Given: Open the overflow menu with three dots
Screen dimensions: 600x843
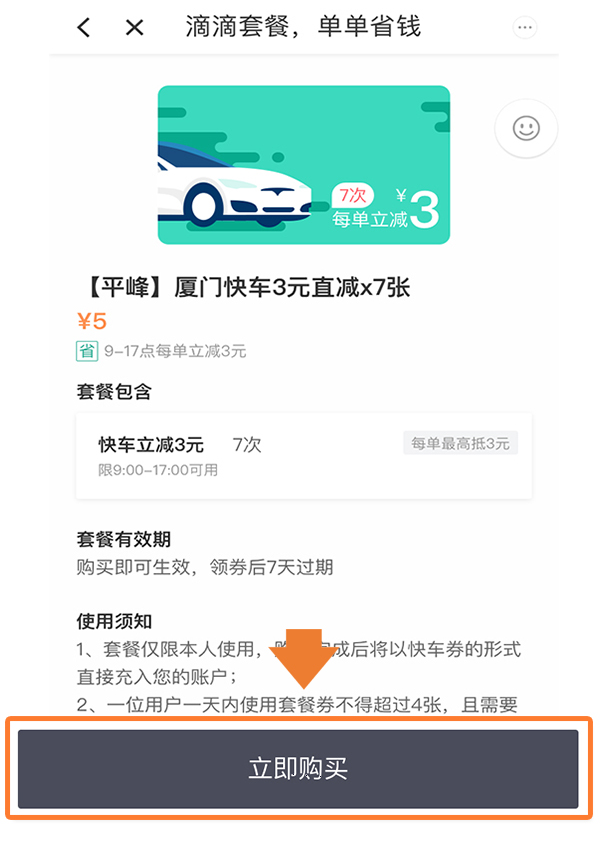Looking at the screenshot, I should 524,28.
